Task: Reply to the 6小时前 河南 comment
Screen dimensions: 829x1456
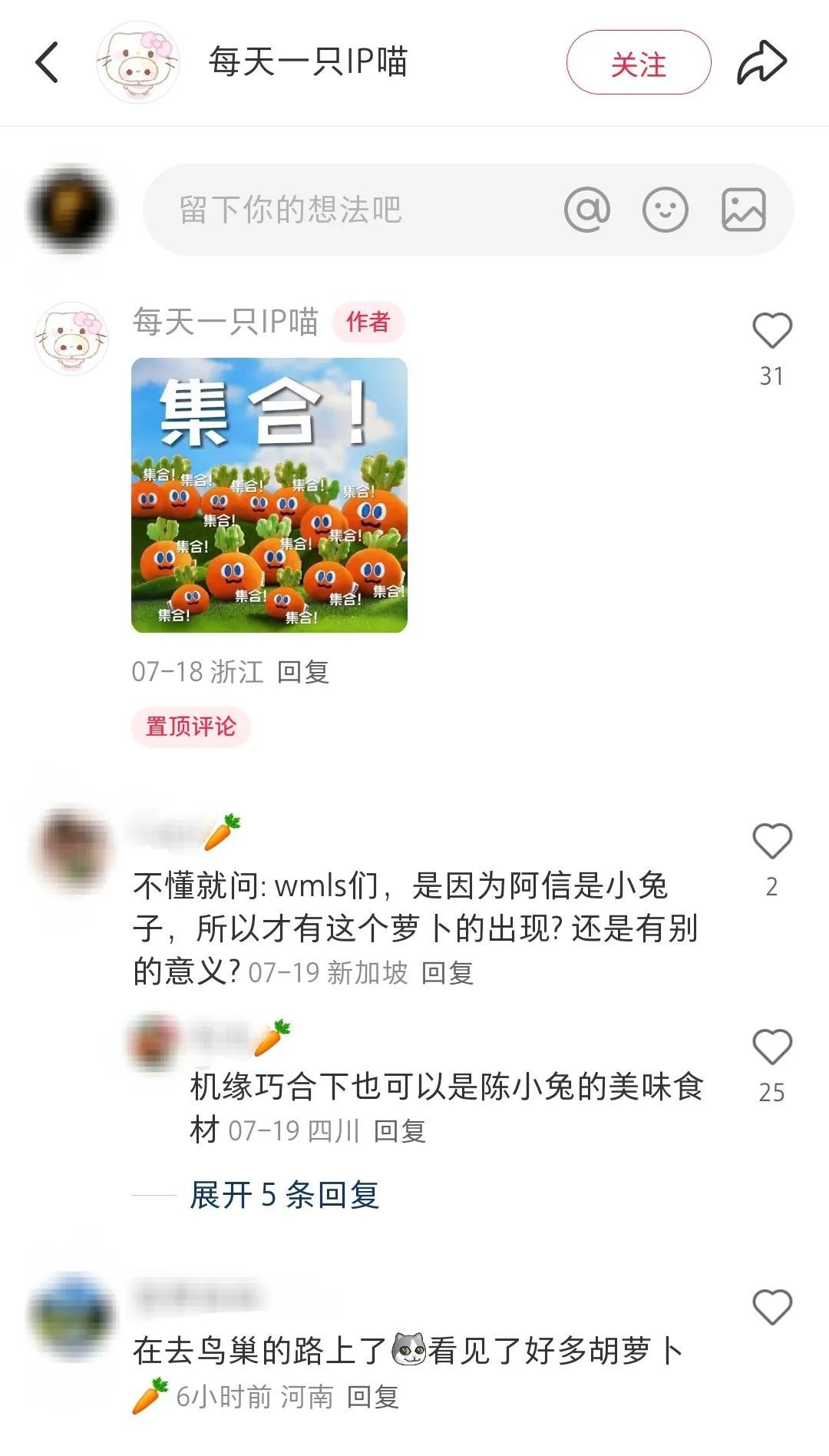Action: click(x=373, y=1397)
